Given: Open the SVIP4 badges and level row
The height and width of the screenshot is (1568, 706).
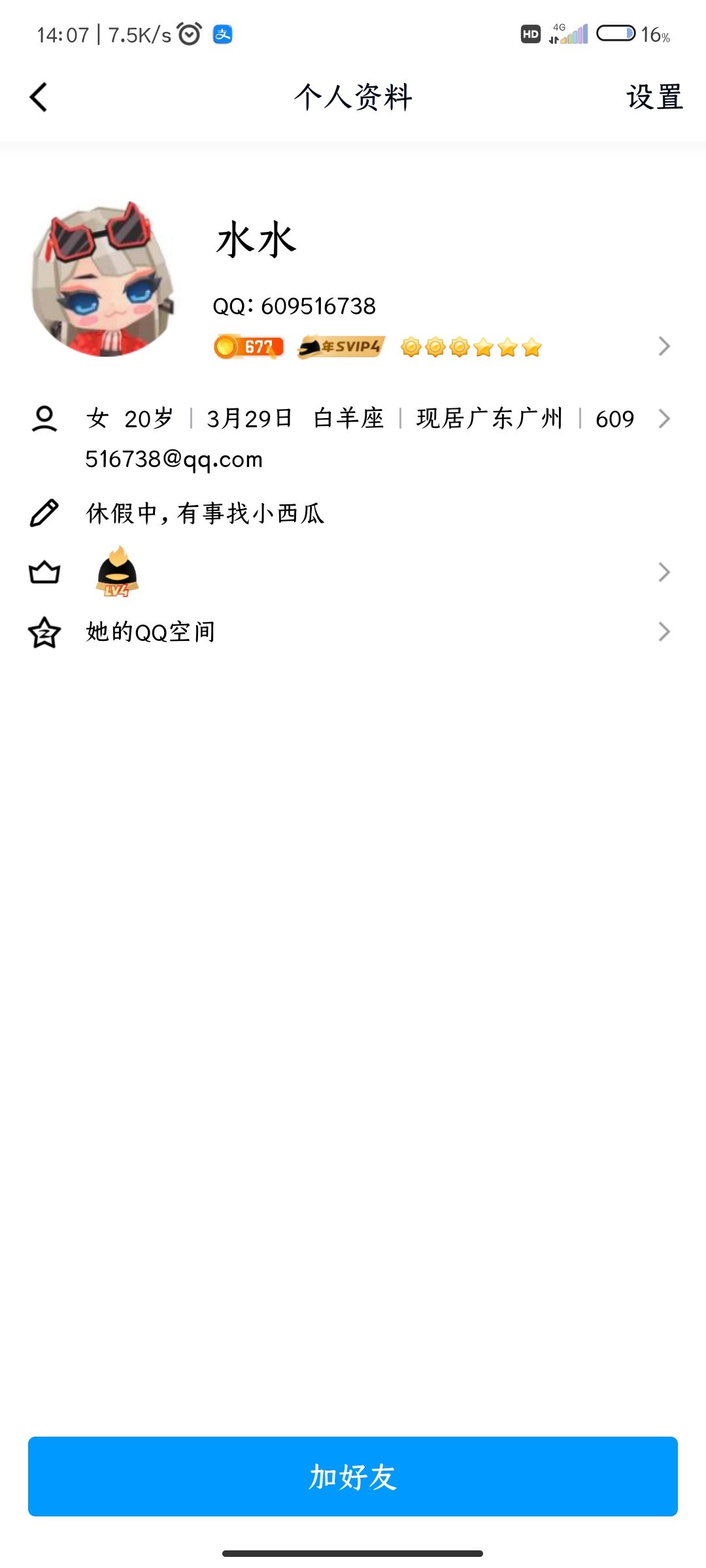Looking at the screenshot, I should 438,346.
